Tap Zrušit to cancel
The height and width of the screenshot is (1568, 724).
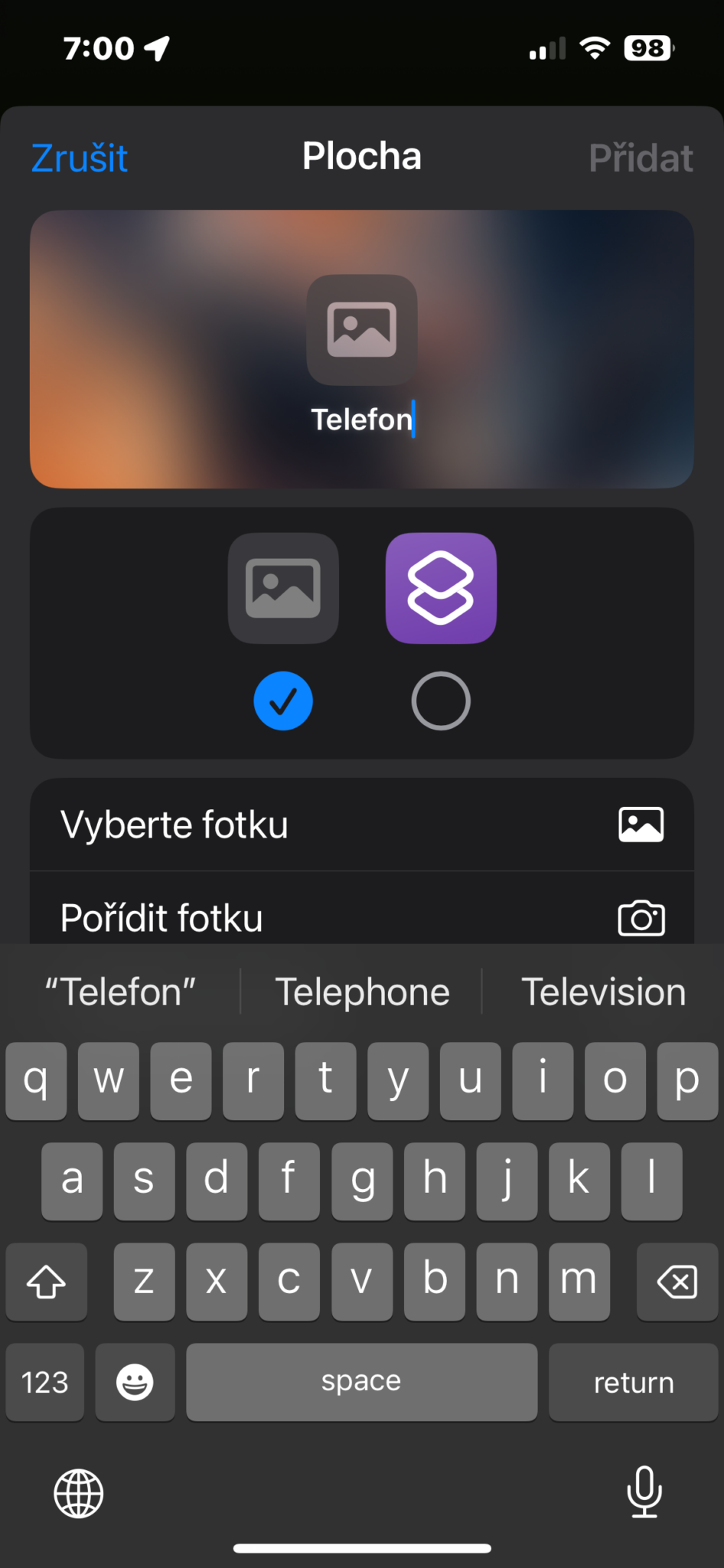[x=79, y=158]
